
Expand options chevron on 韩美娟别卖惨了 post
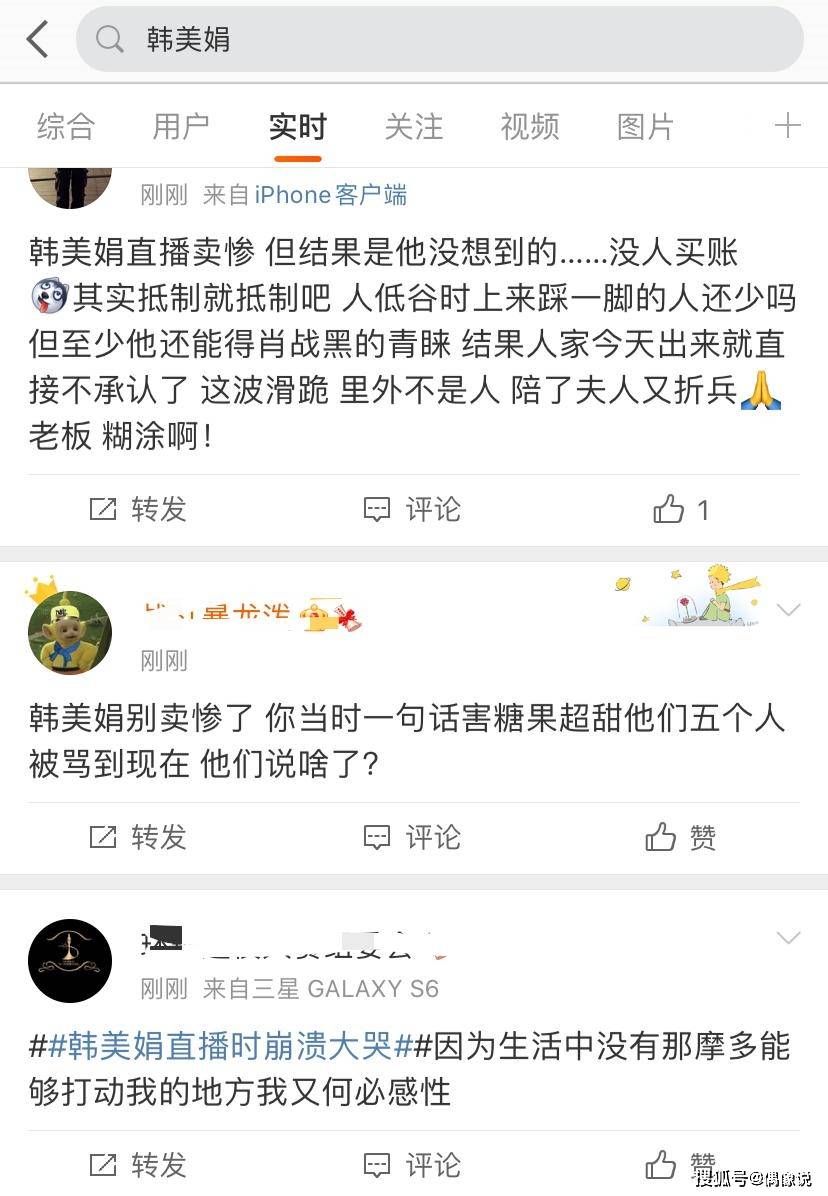(x=789, y=610)
